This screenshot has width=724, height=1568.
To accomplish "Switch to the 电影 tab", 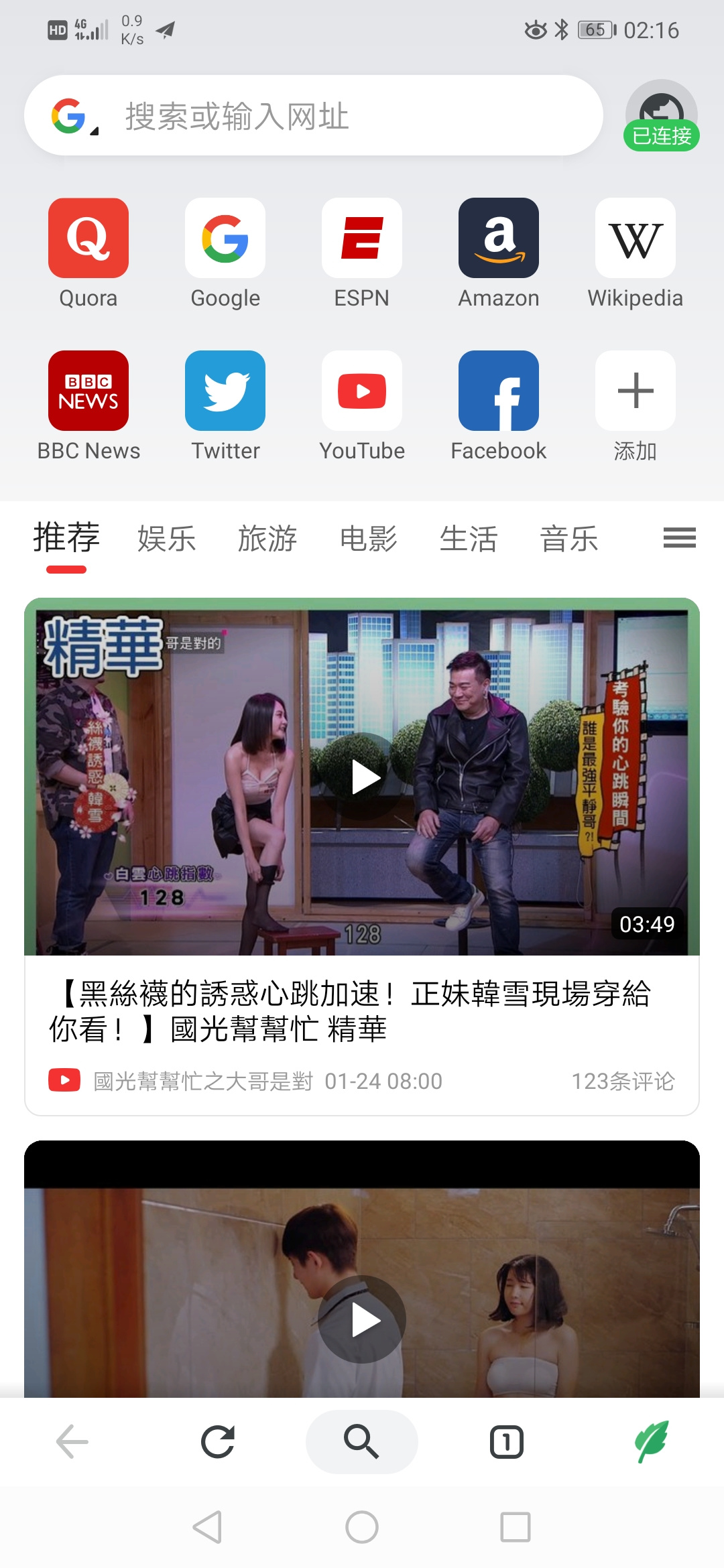I will point(368,539).
